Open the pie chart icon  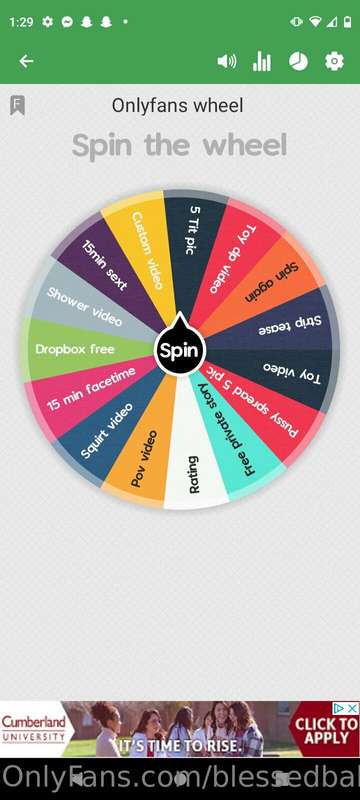298,62
